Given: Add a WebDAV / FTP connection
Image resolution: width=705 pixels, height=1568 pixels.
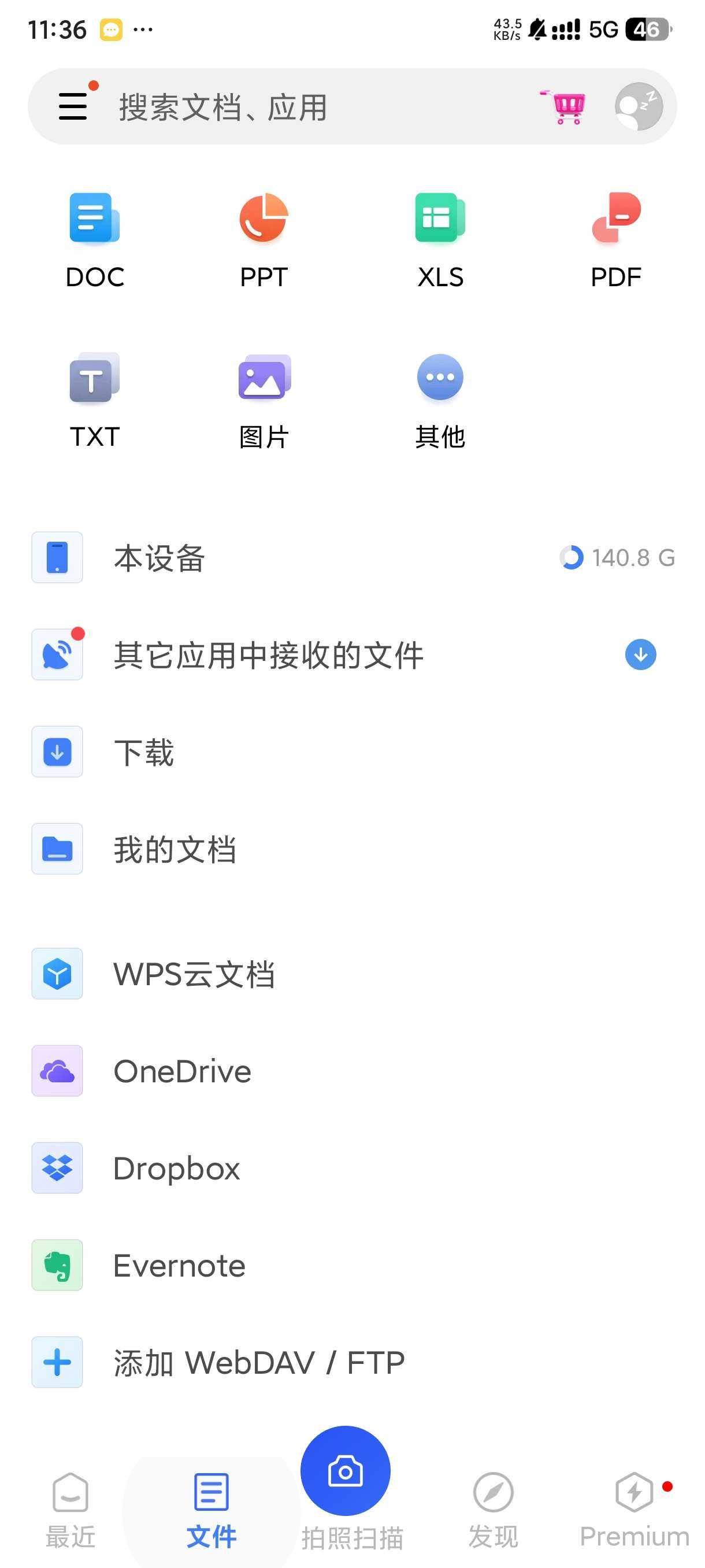Looking at the screenshot, I should point(352,1362).
